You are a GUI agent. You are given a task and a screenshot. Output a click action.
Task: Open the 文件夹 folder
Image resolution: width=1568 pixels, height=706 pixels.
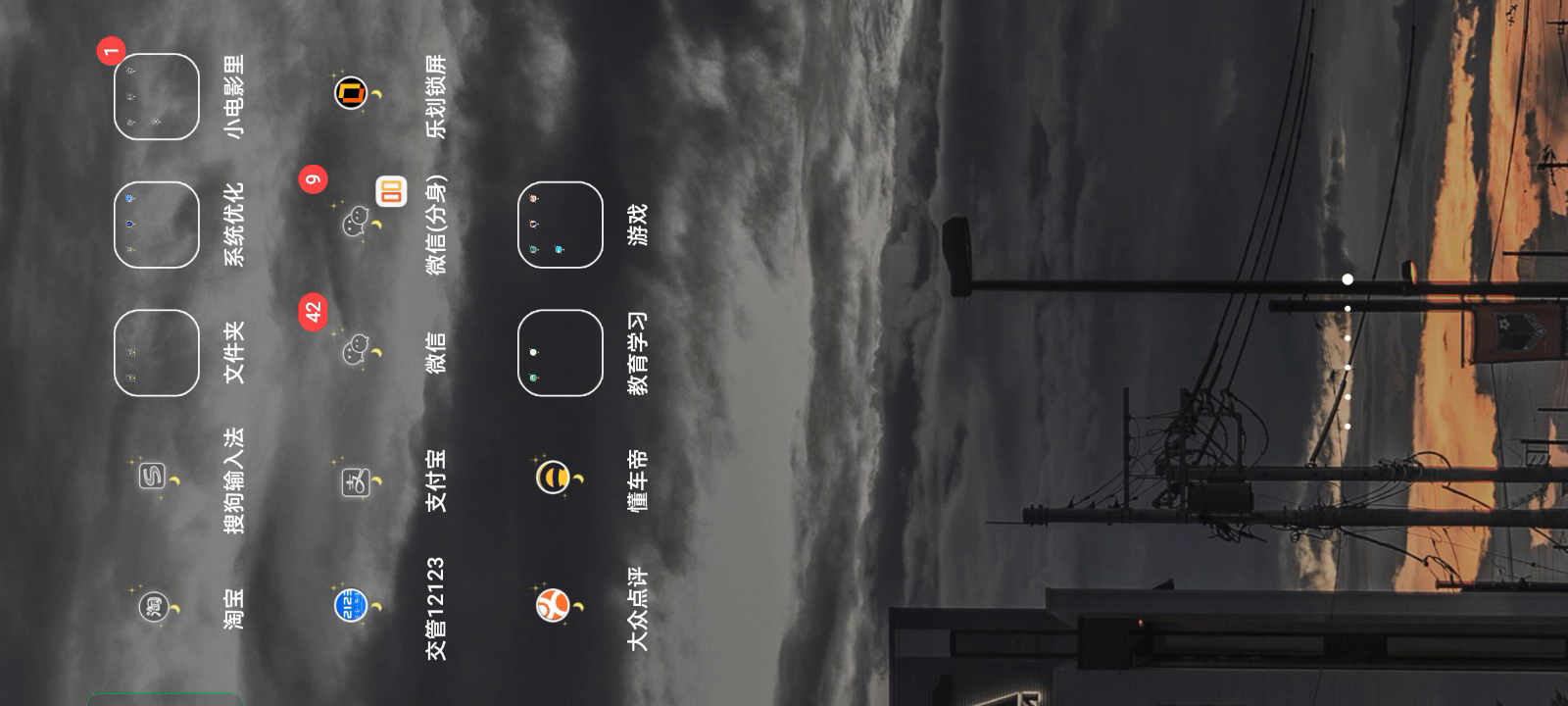157,353
